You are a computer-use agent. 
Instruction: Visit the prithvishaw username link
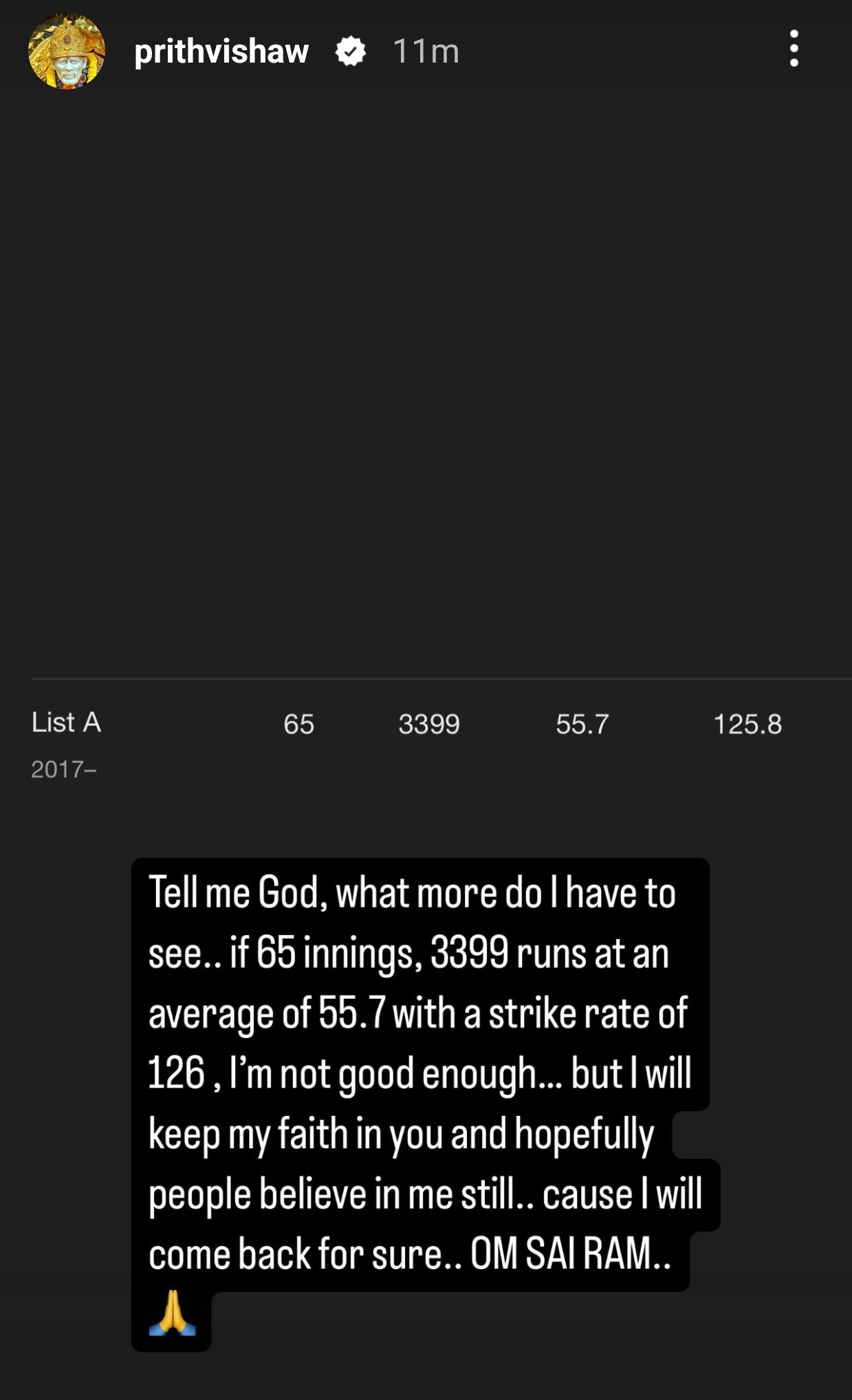tap(221, 52)
